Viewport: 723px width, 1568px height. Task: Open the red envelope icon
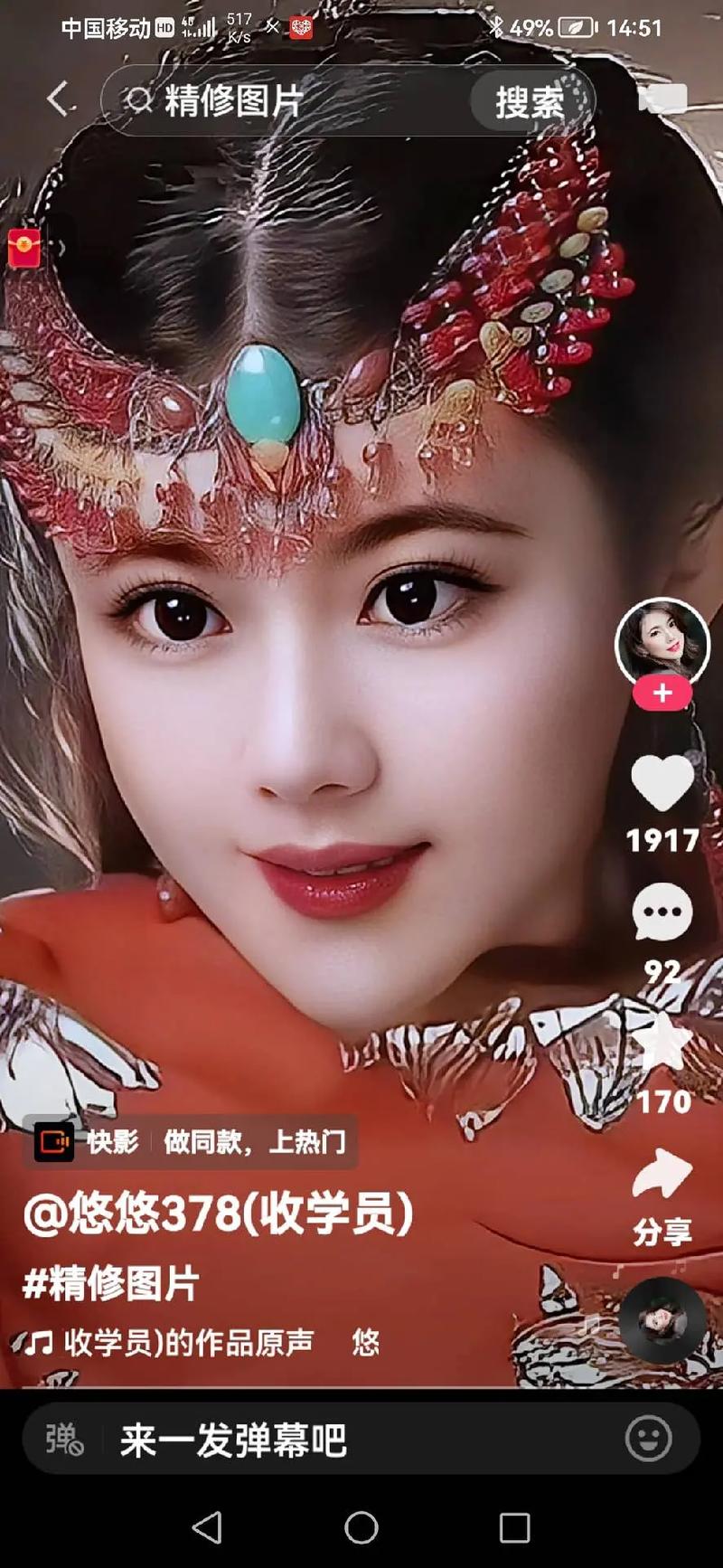point(24,248)
